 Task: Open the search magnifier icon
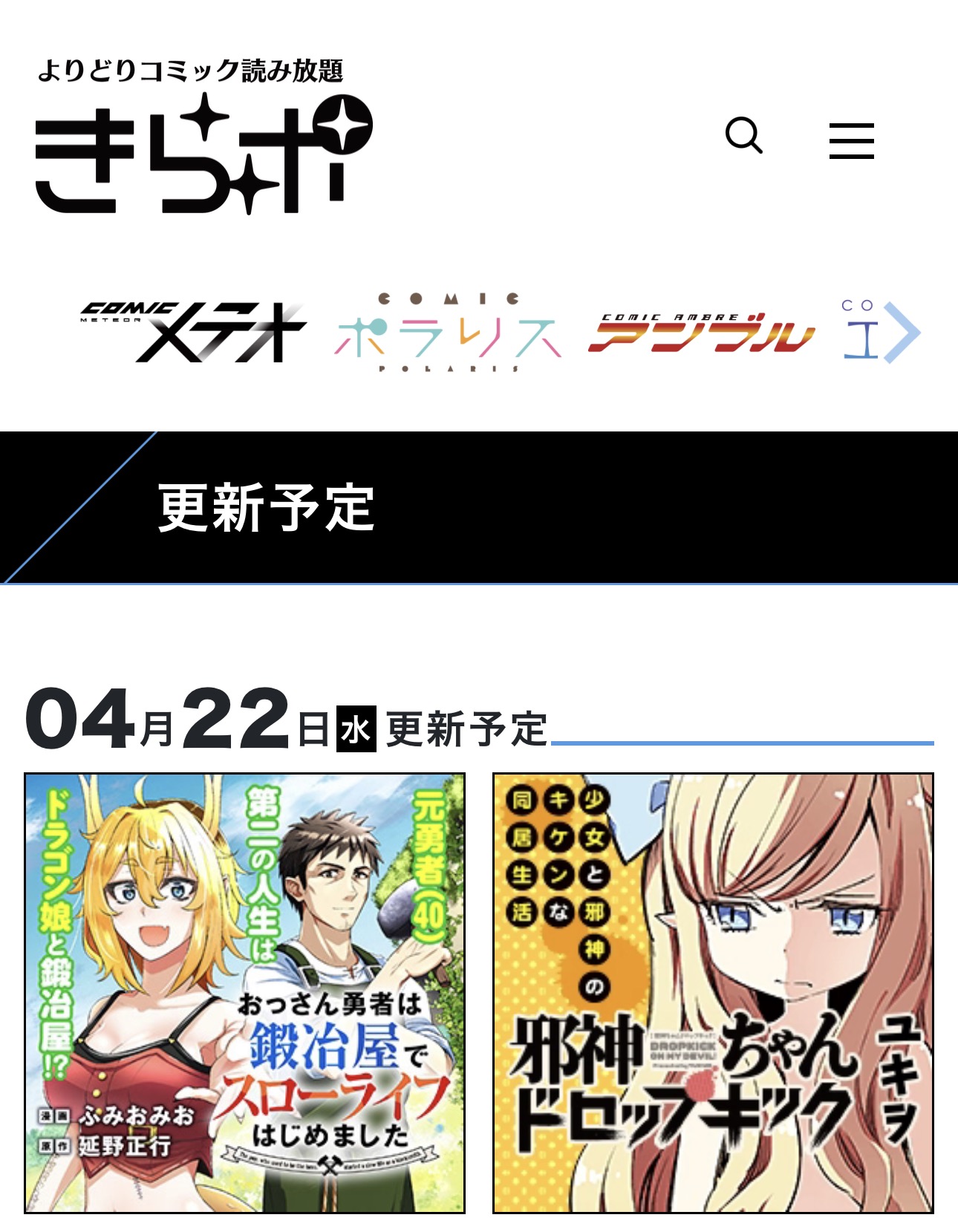[743, 135]
